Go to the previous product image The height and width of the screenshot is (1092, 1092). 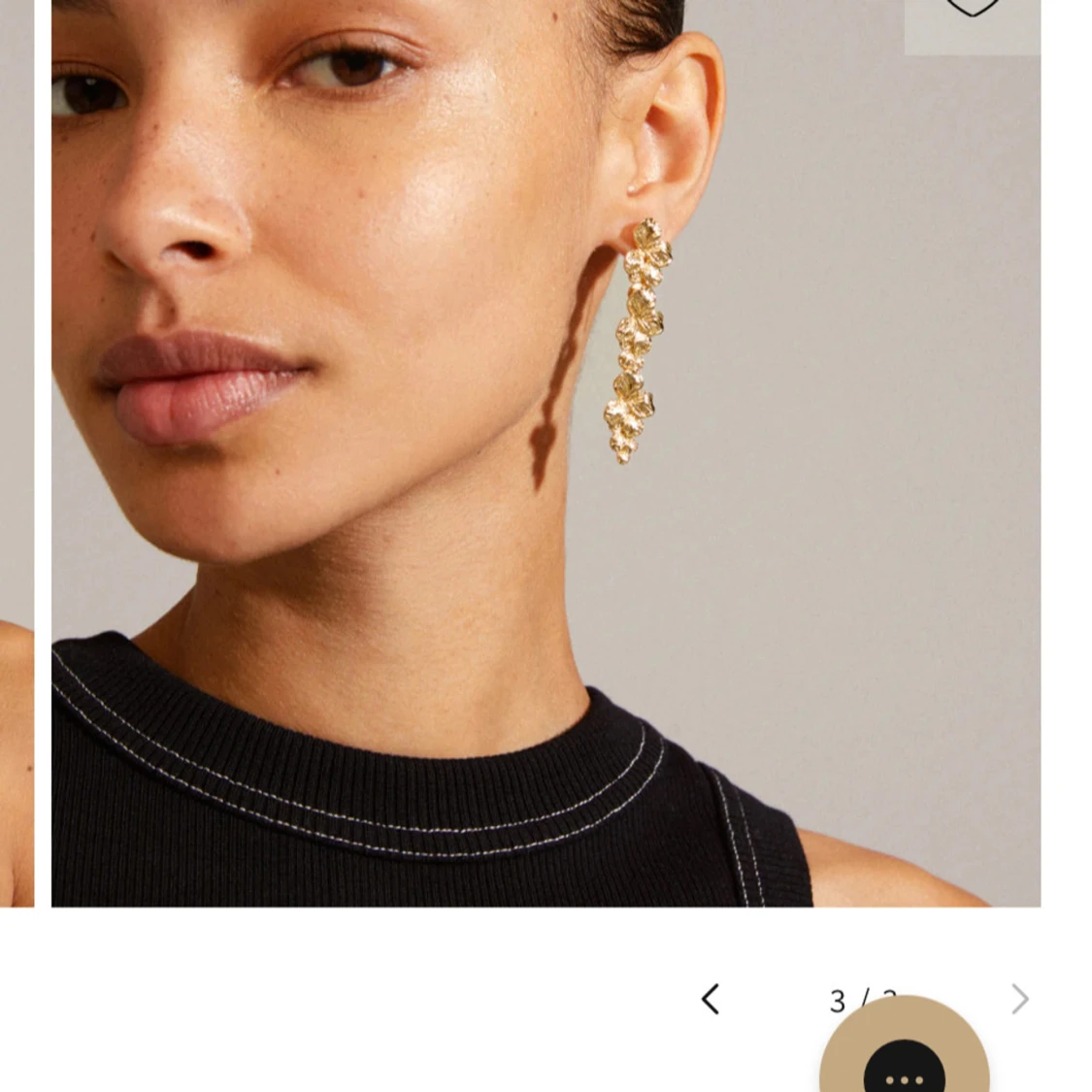(711, 999)
